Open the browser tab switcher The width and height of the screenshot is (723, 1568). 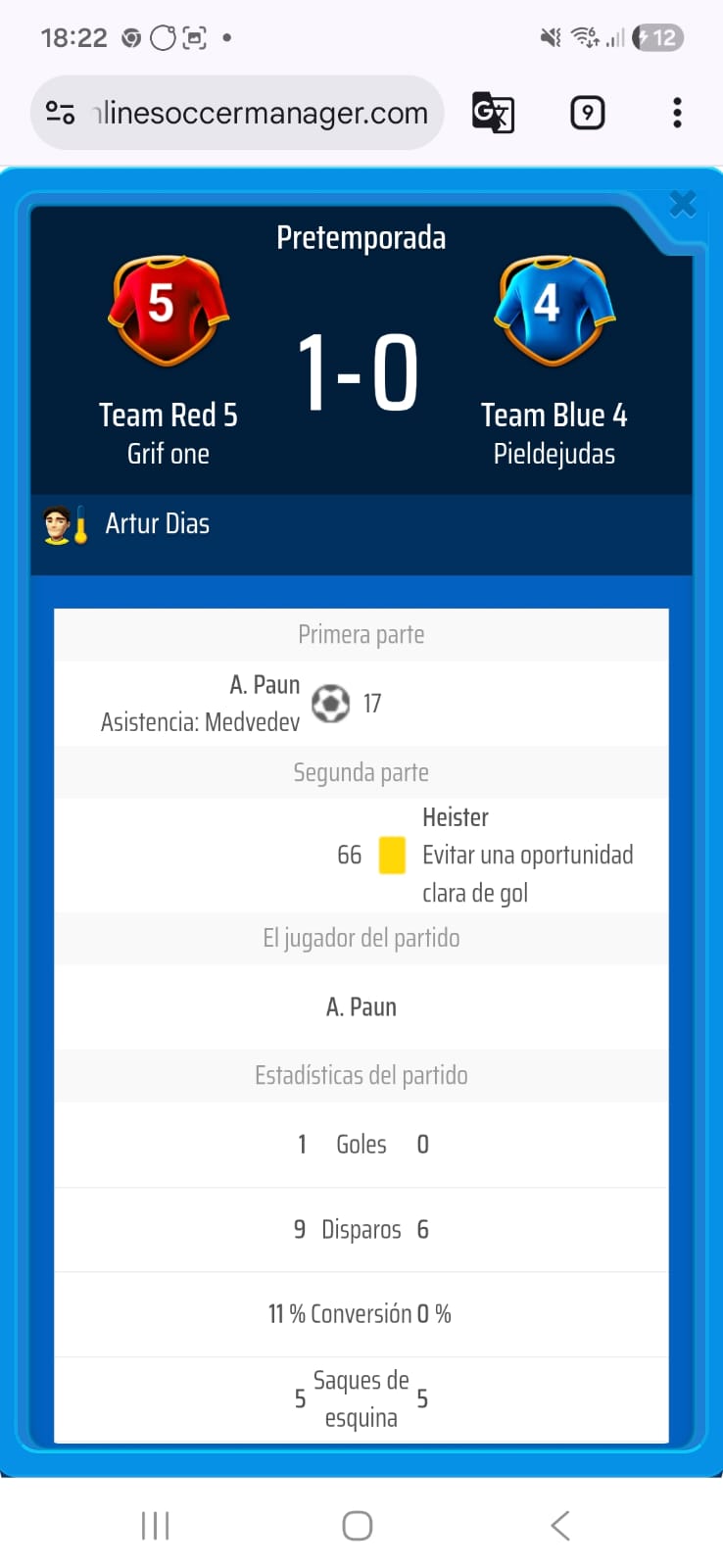tap(587, 113)
